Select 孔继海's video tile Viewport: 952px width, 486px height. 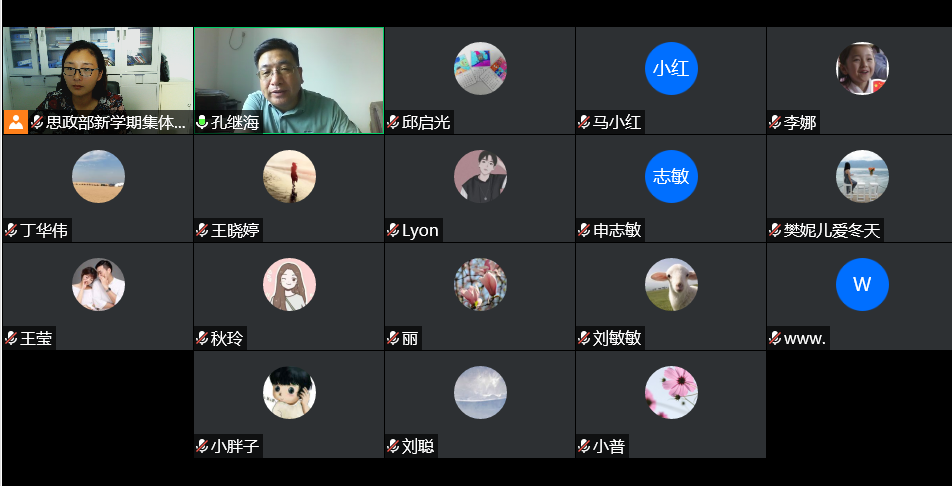pos(289,80)
